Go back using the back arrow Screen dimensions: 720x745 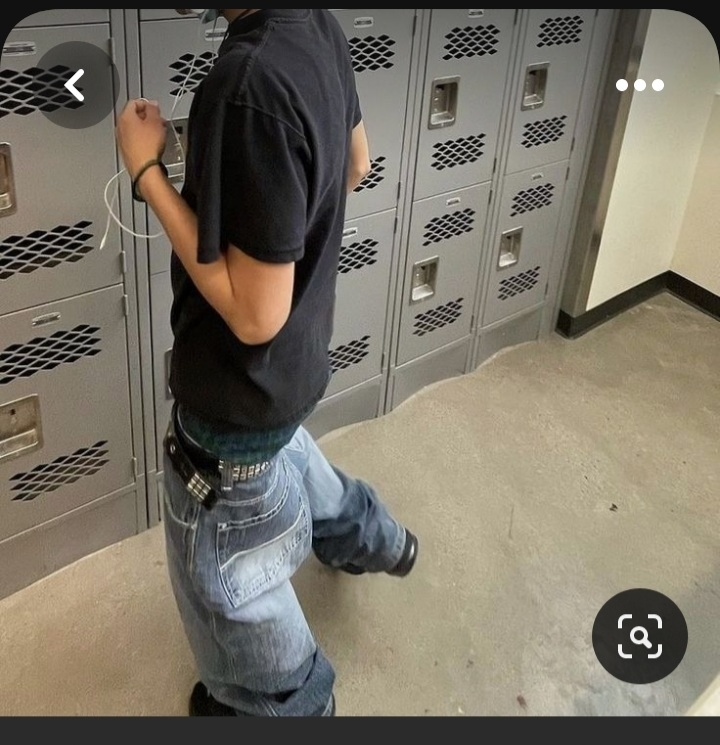(75, 86)
